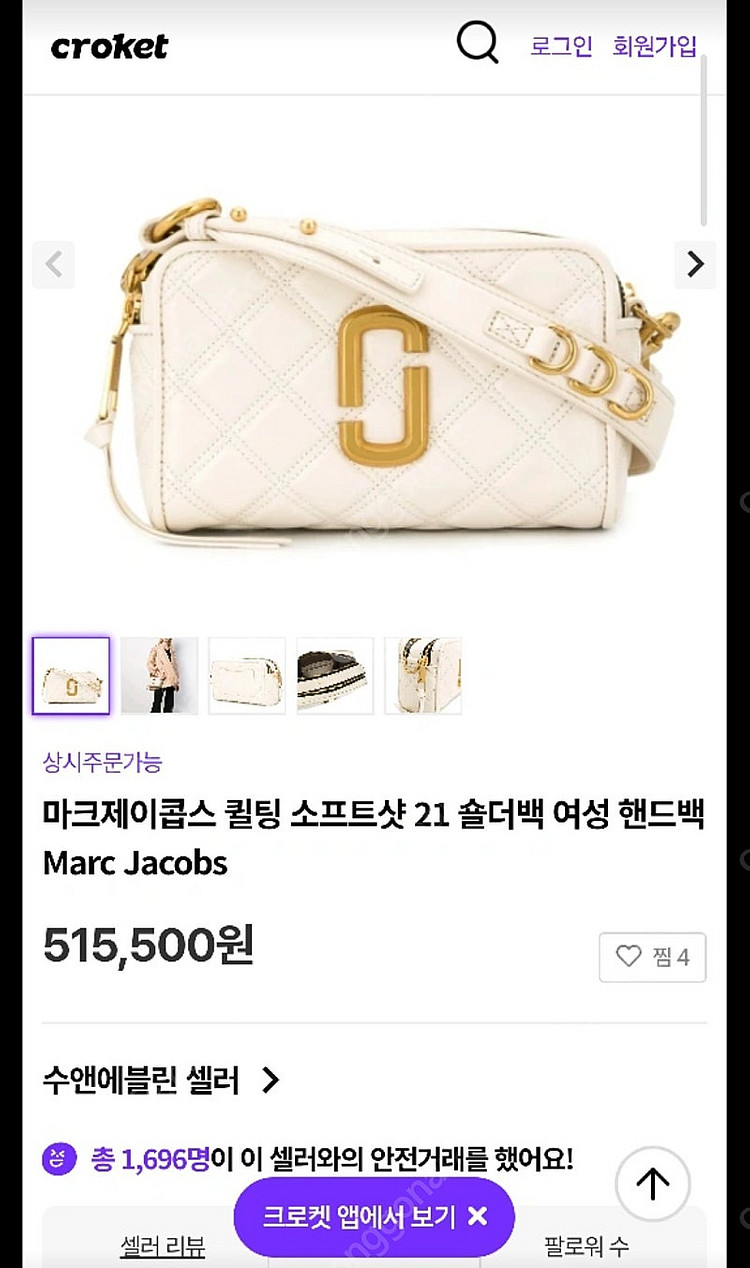This screenshot has height=1268, width=750.
Task: Jump back to top with arrow button
Action: tap(652, 1184)
